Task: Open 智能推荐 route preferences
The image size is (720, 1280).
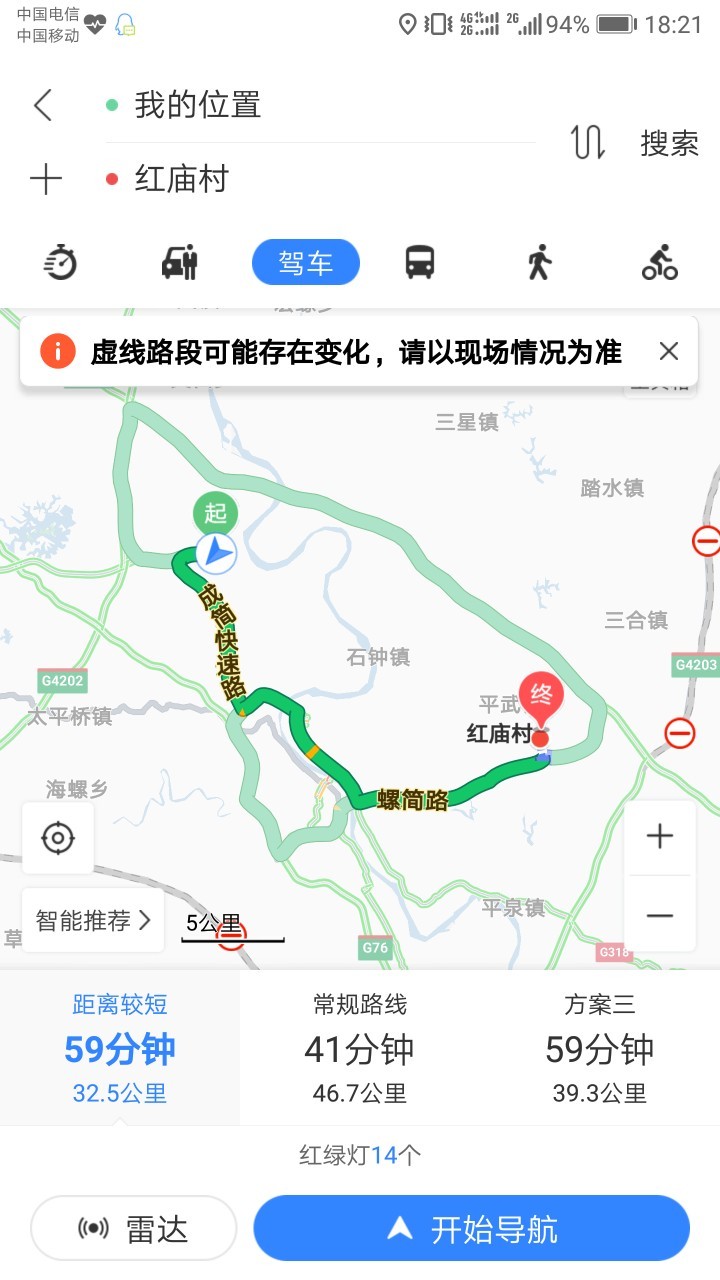Action: pyautogui.click(x=93, y=920)
